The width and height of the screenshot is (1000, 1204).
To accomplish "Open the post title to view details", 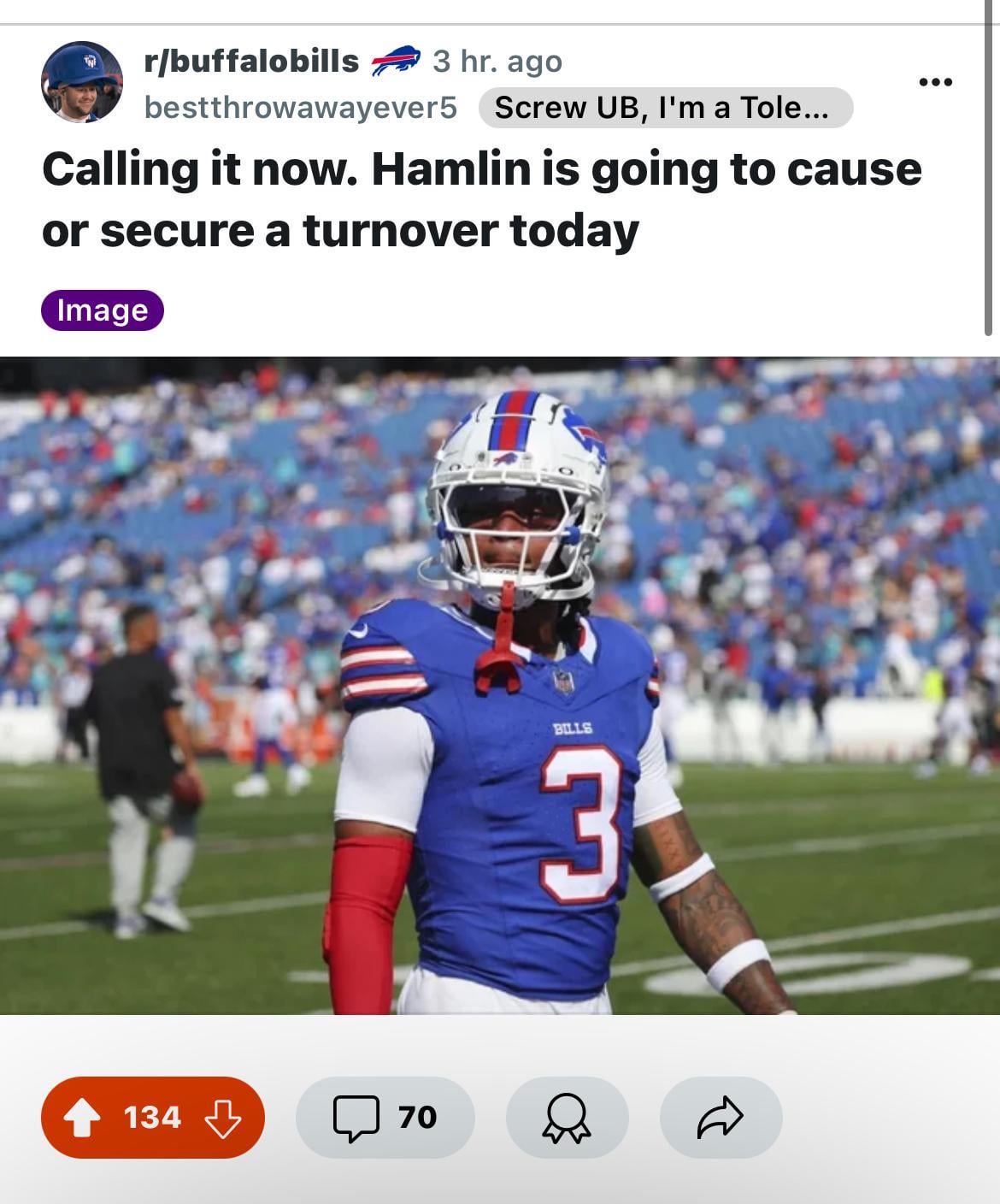I will (x=481, y=199).
